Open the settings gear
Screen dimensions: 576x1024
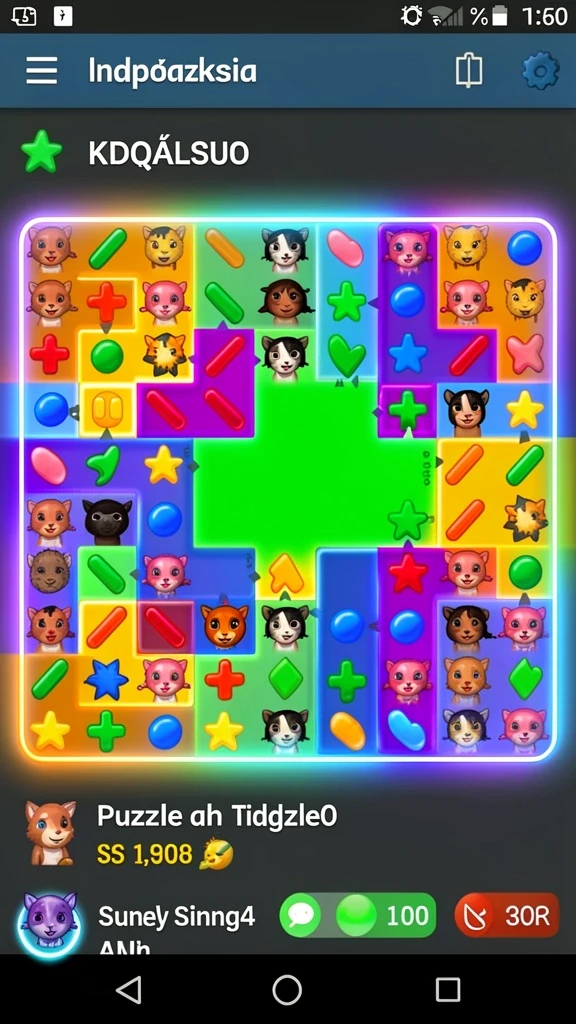[x=541, y=71]
